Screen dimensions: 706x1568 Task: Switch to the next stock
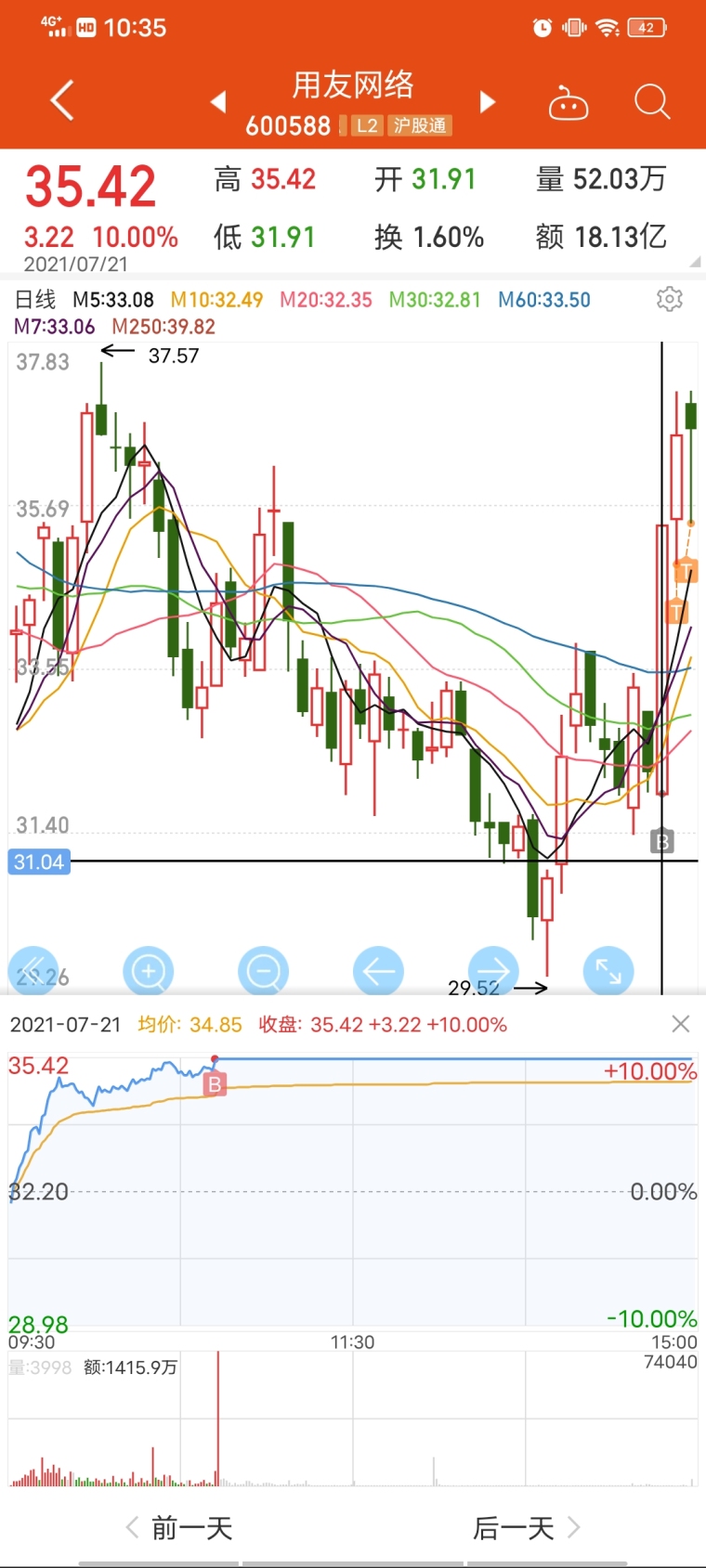pos(487,101)
